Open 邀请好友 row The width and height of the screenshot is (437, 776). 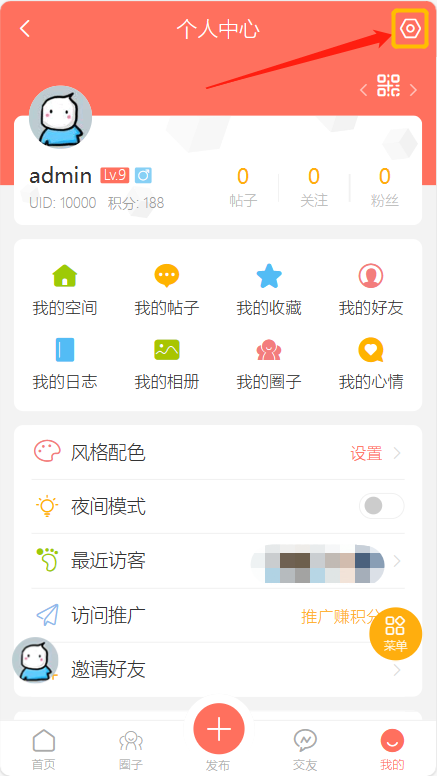218,670
